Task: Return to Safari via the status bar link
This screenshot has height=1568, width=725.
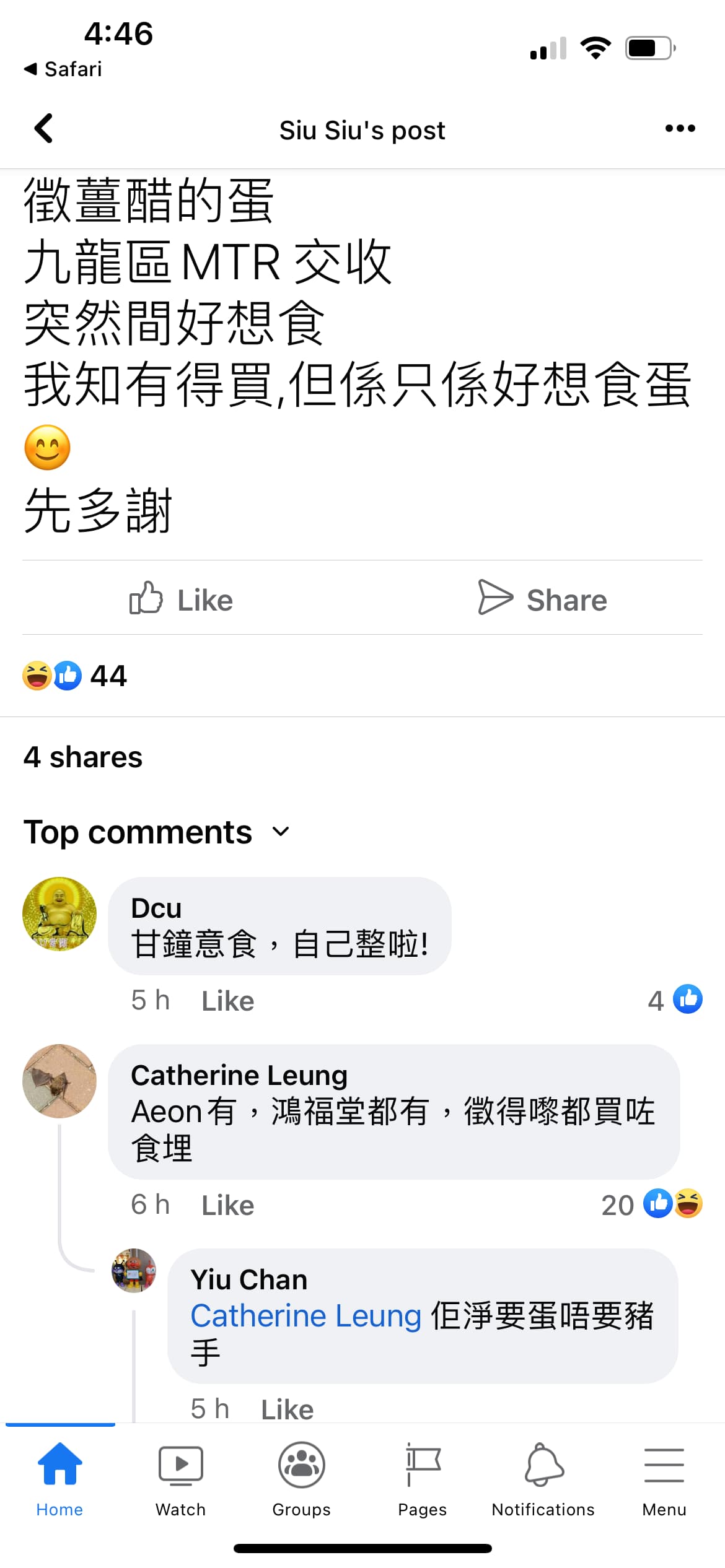Action: click(x=63, y=69)
